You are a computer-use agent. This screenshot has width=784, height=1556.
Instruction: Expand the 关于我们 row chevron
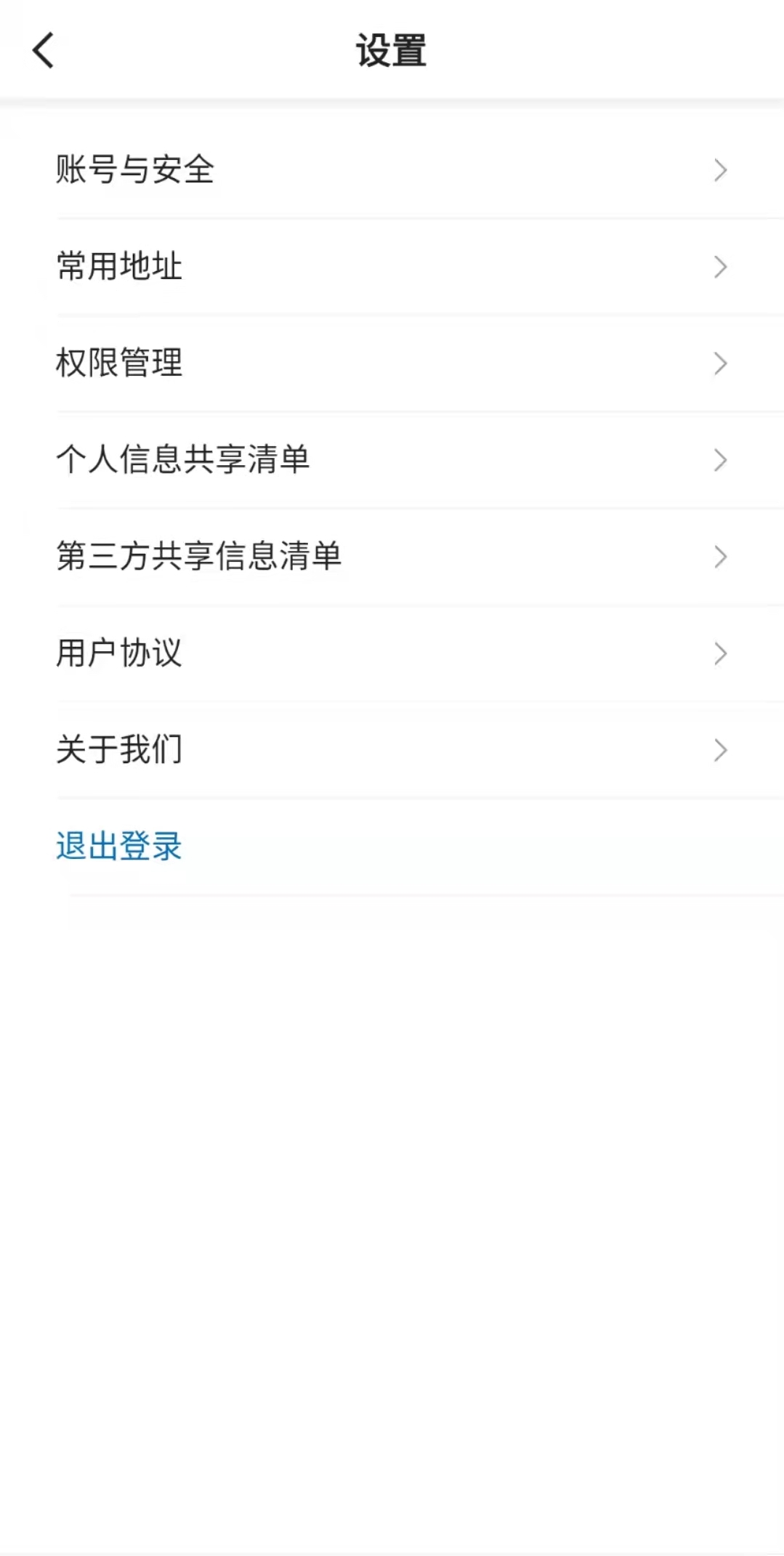[720, 749]
